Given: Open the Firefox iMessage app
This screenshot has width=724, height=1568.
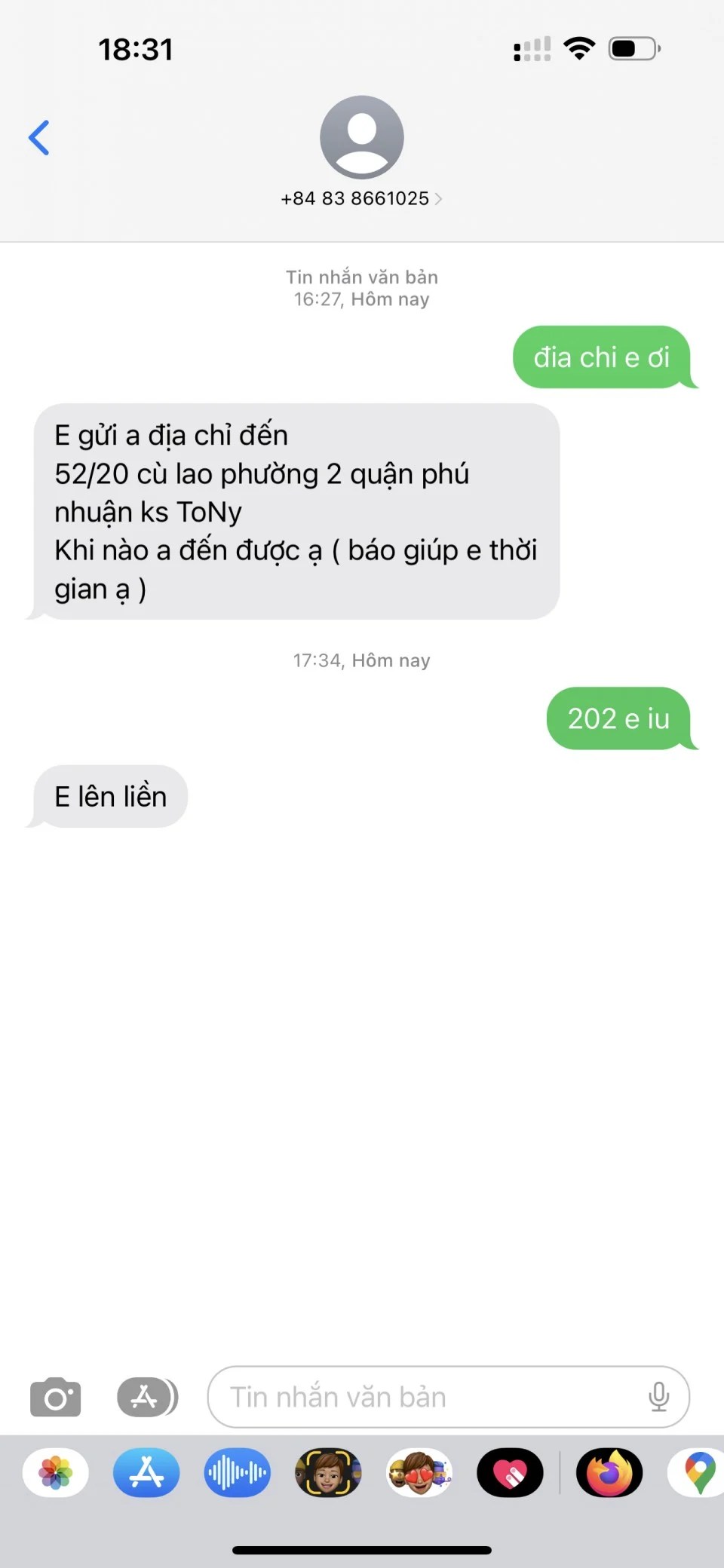Looking at the screenshot, I should (x=609, y=1472).
